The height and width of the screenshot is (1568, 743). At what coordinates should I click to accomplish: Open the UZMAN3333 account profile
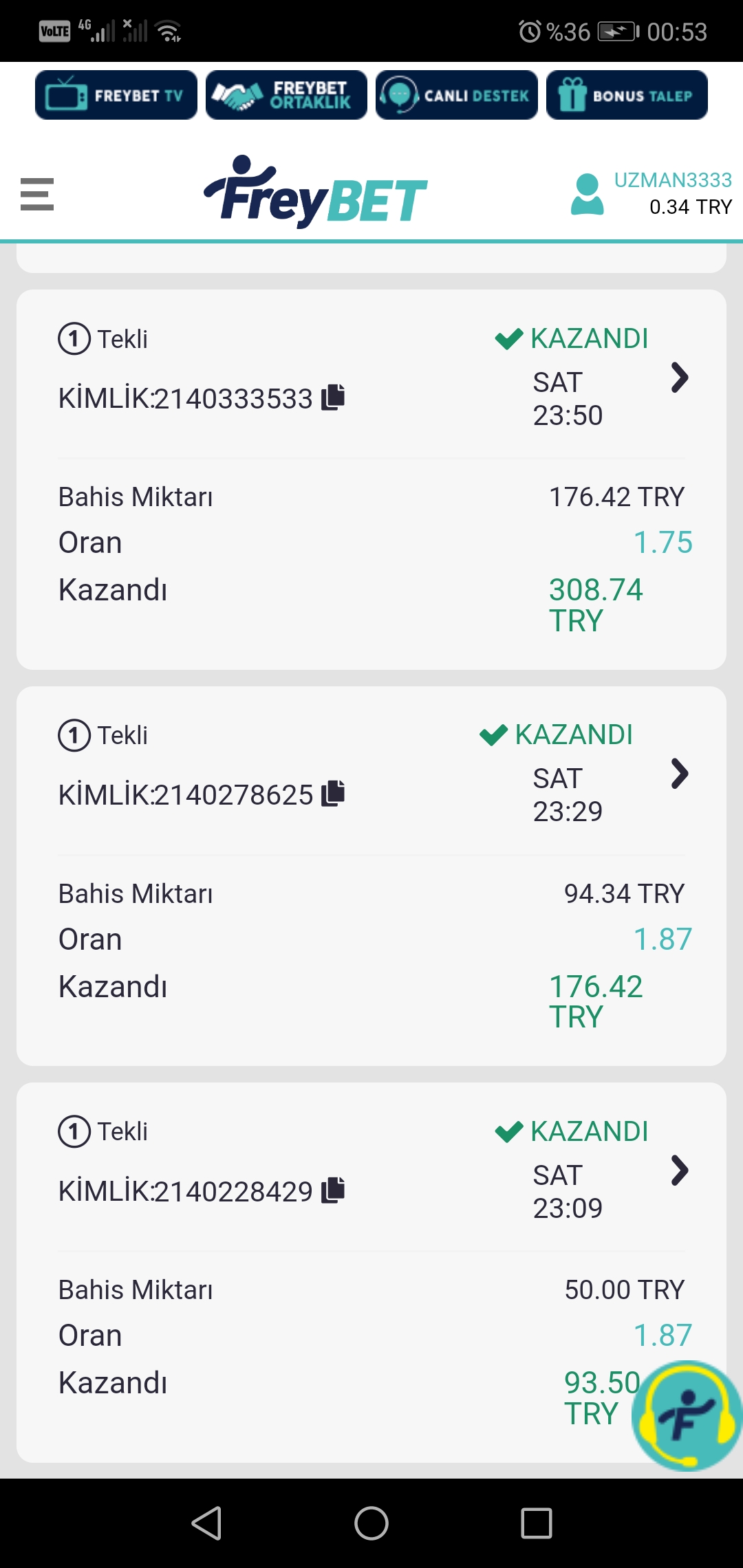[651, 194]
